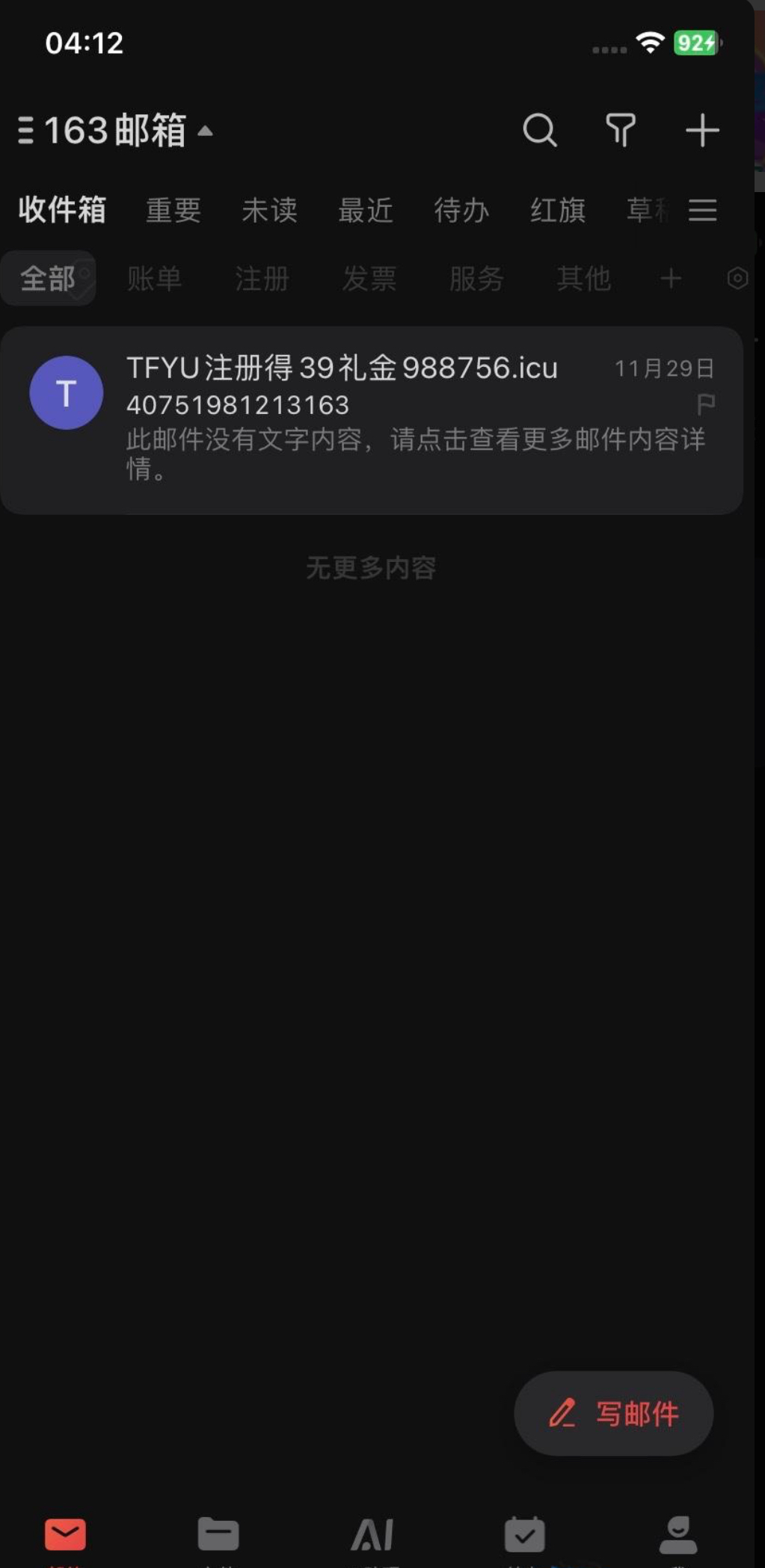Tap the plus icon in the header

701,130
